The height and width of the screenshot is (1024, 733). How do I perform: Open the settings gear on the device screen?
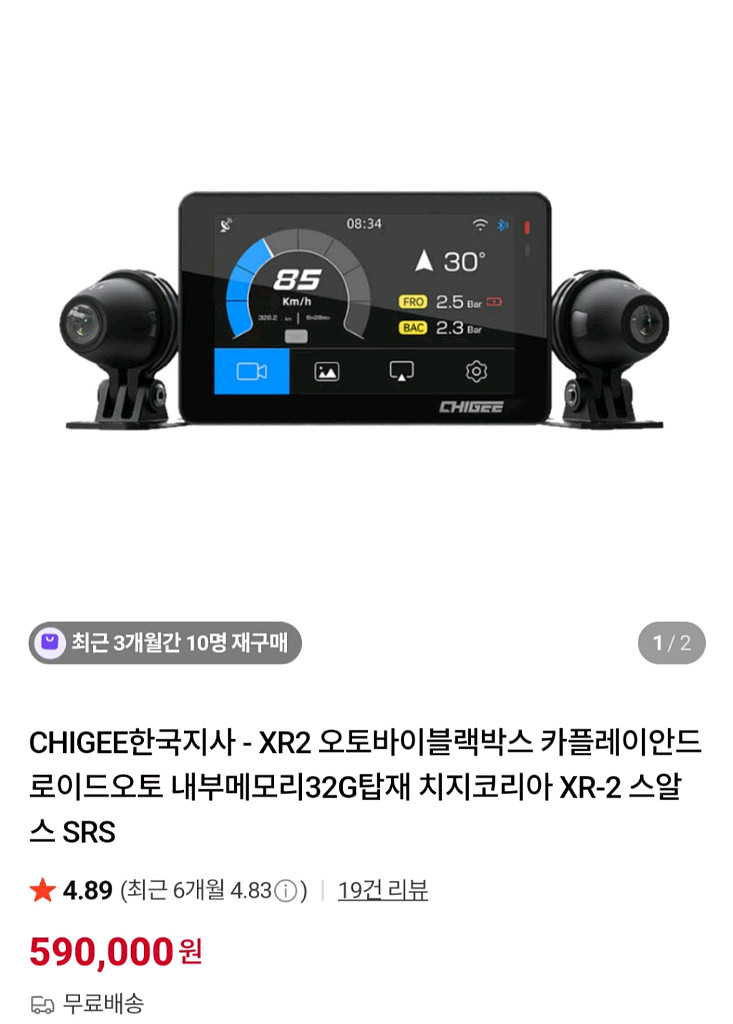point(475,370)
